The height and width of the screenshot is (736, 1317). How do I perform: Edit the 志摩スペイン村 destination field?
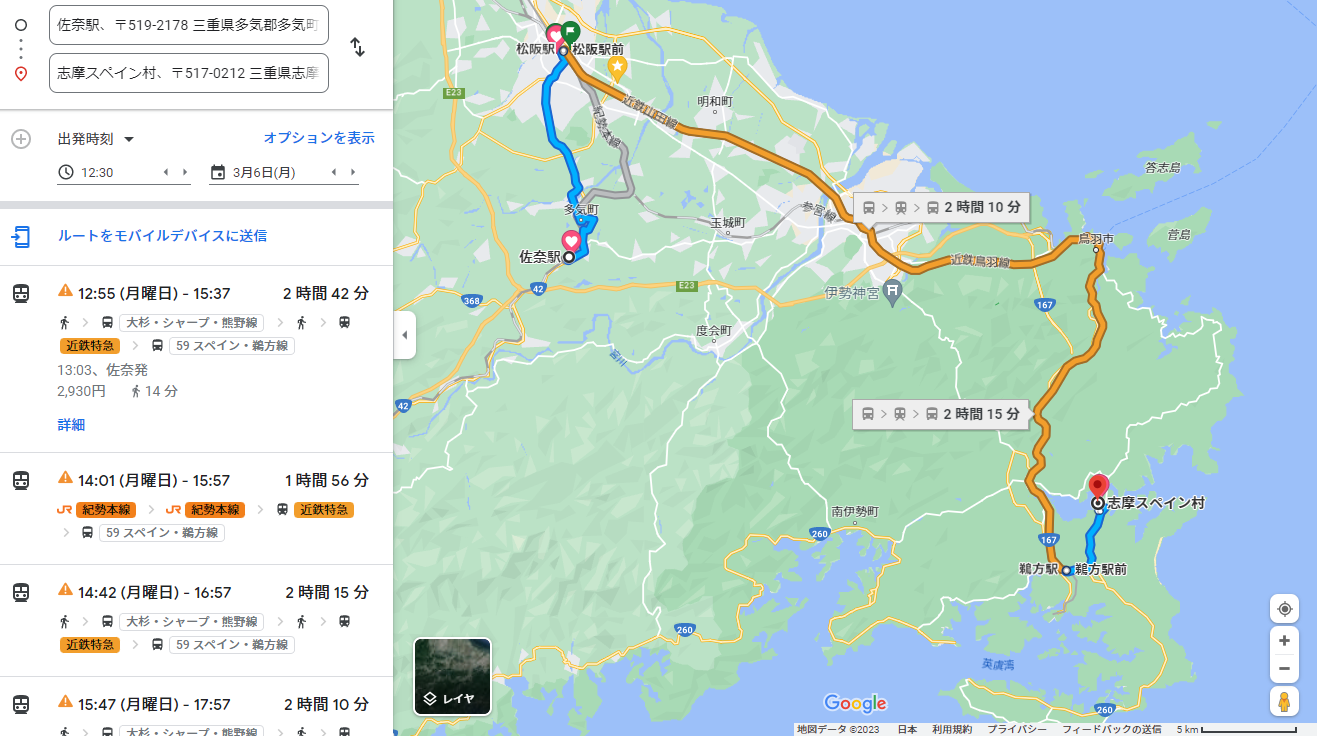point(188,73)
